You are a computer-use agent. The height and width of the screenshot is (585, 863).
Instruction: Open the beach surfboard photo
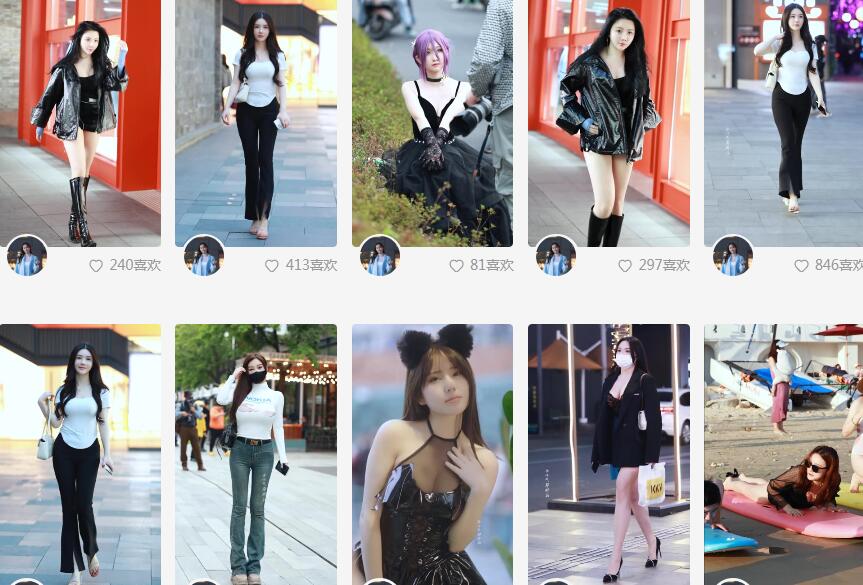[x=783, y=455]
